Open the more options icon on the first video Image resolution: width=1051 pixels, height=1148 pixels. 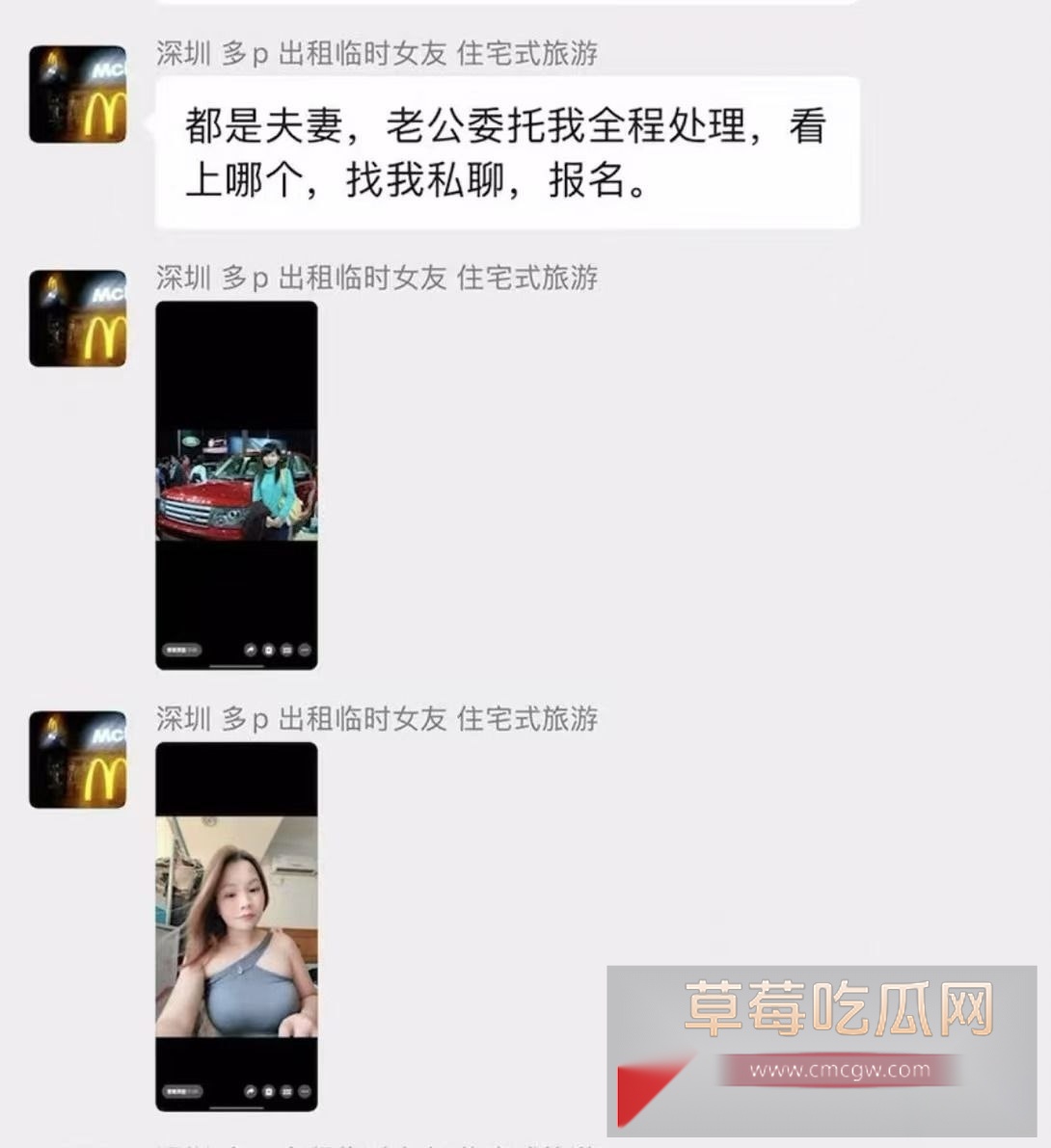(x=304, y=650)
